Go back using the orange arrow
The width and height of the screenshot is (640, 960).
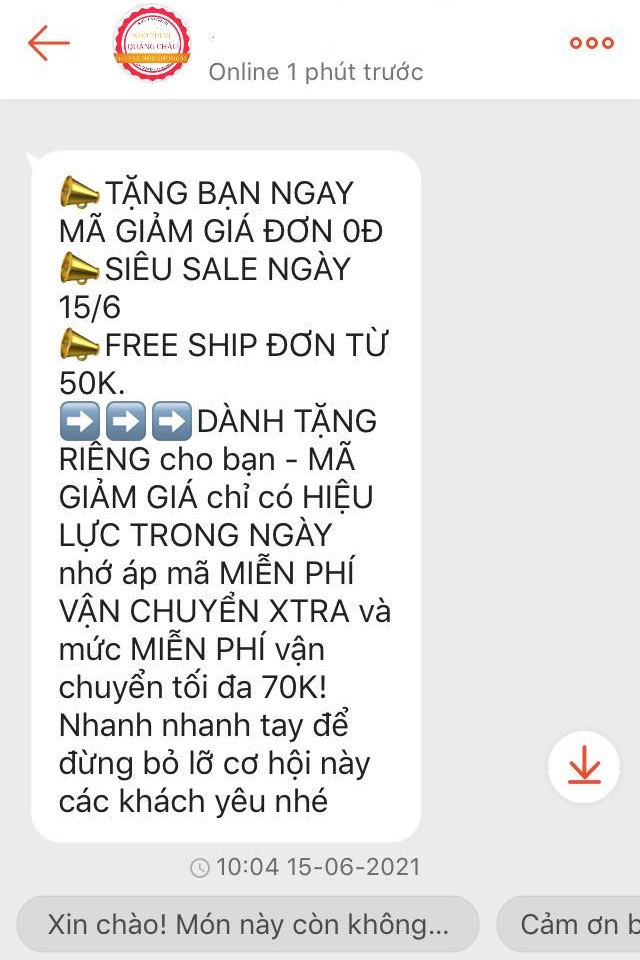tap(48, 43)
